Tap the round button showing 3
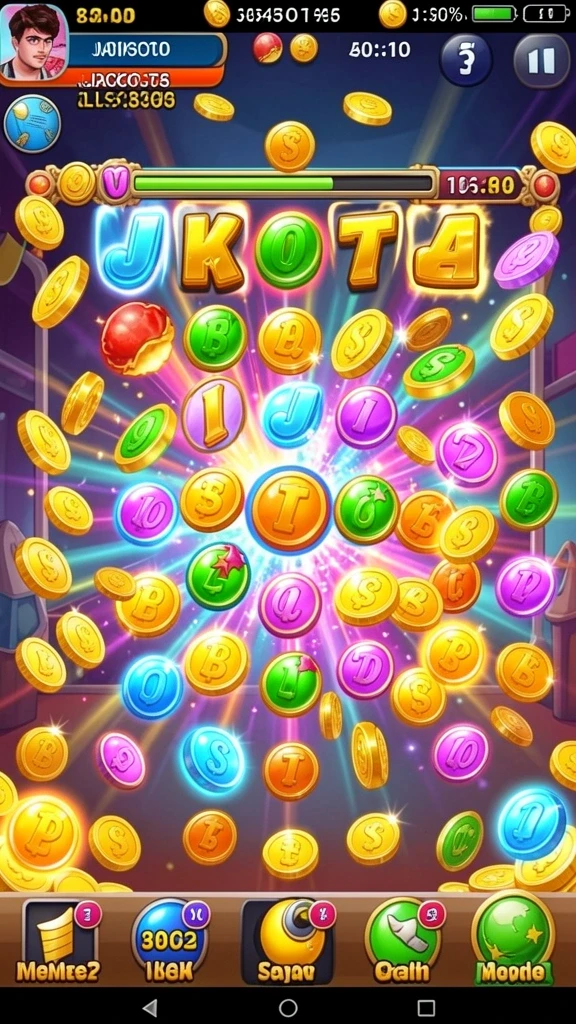576x1024 pixels. [466, 60]
